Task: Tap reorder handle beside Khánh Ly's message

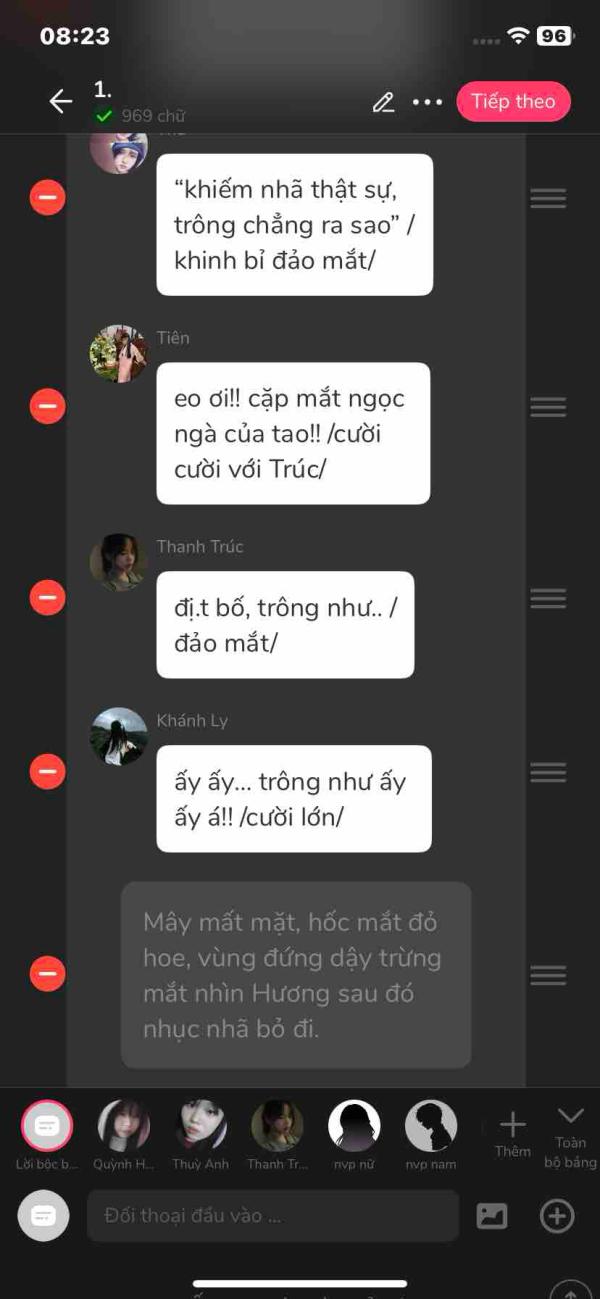Action: coord(548,772)
